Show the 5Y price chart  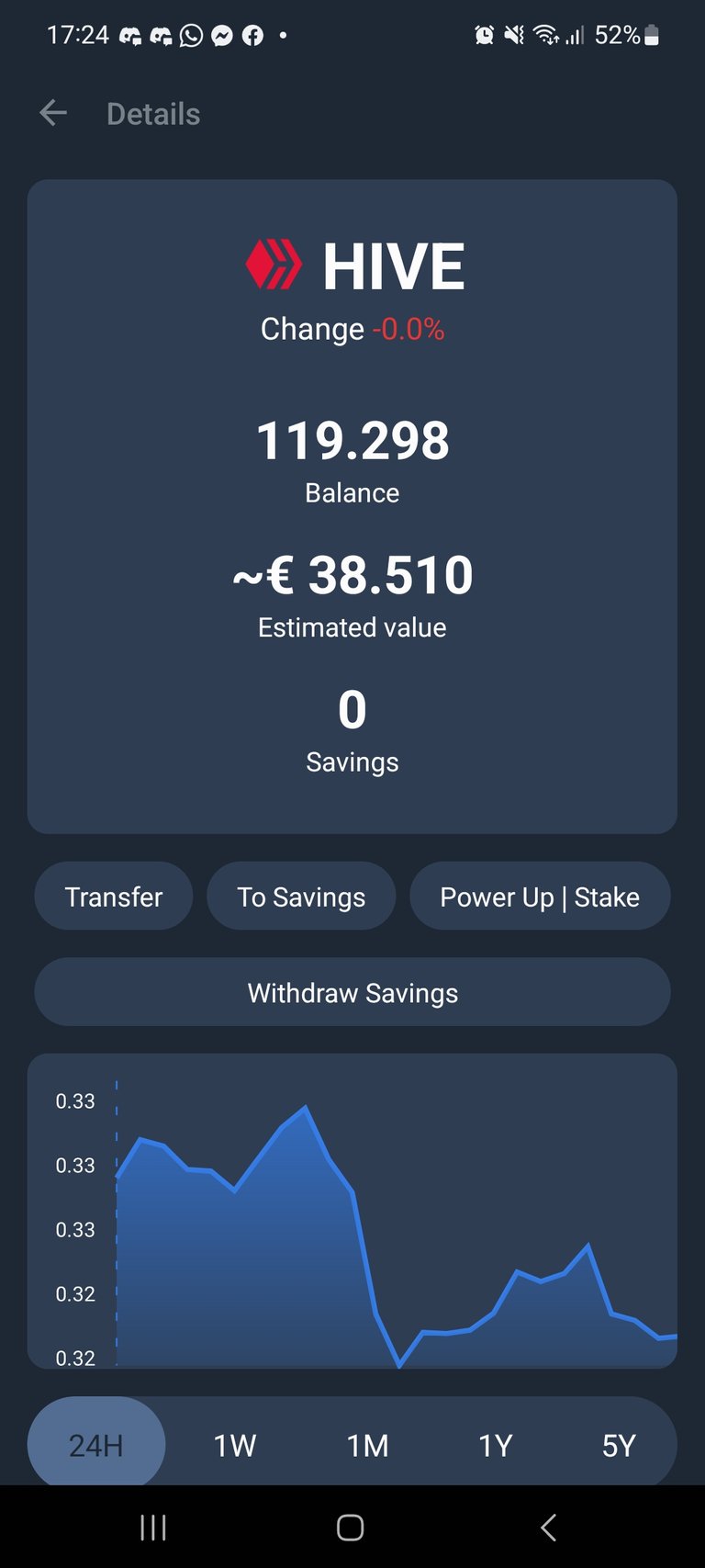[619, 1445]
